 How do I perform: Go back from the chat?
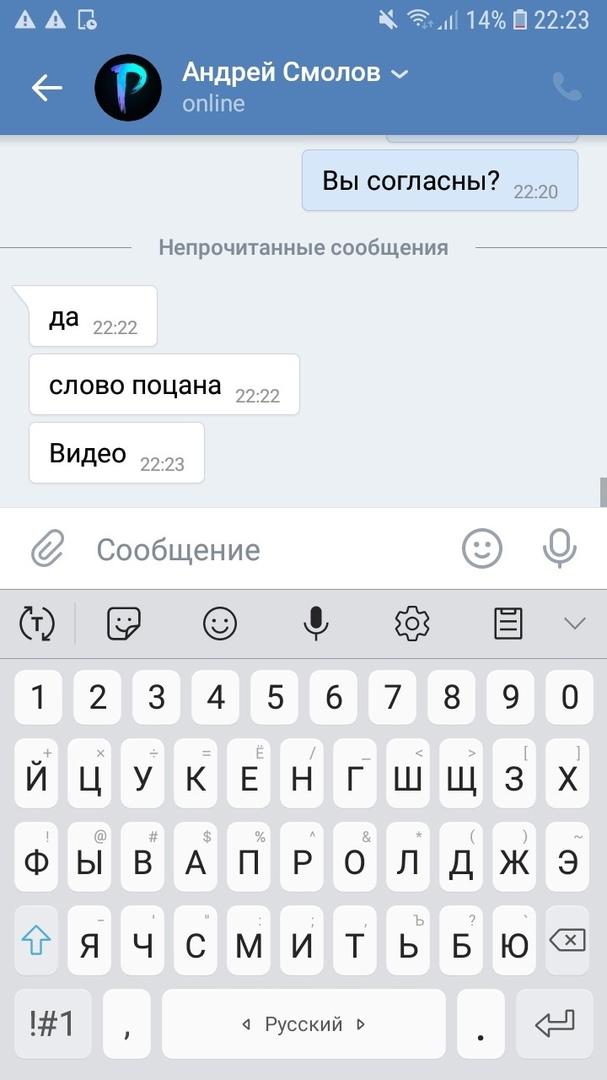click(x=46, y=88)
